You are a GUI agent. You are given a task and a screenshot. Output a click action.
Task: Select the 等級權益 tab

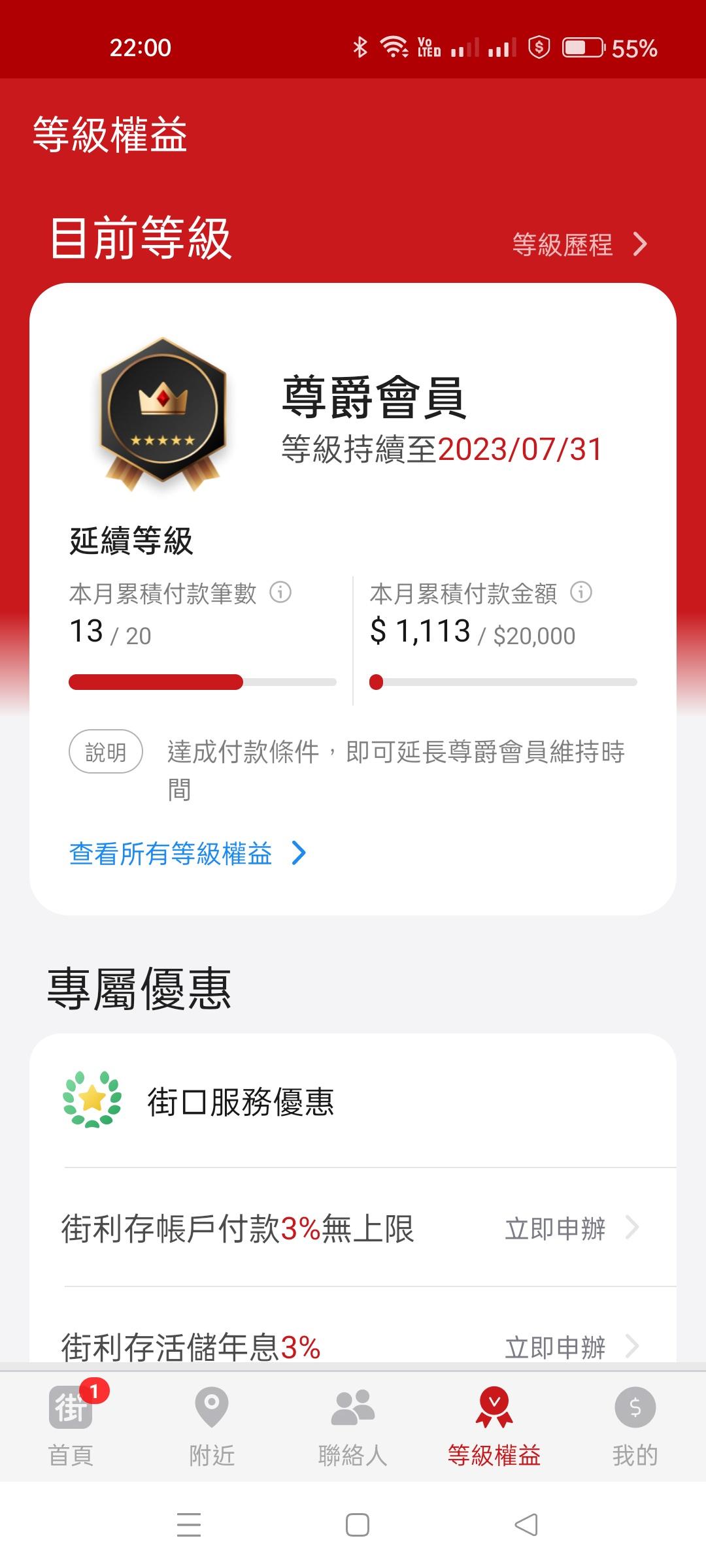pos(494,1426)
